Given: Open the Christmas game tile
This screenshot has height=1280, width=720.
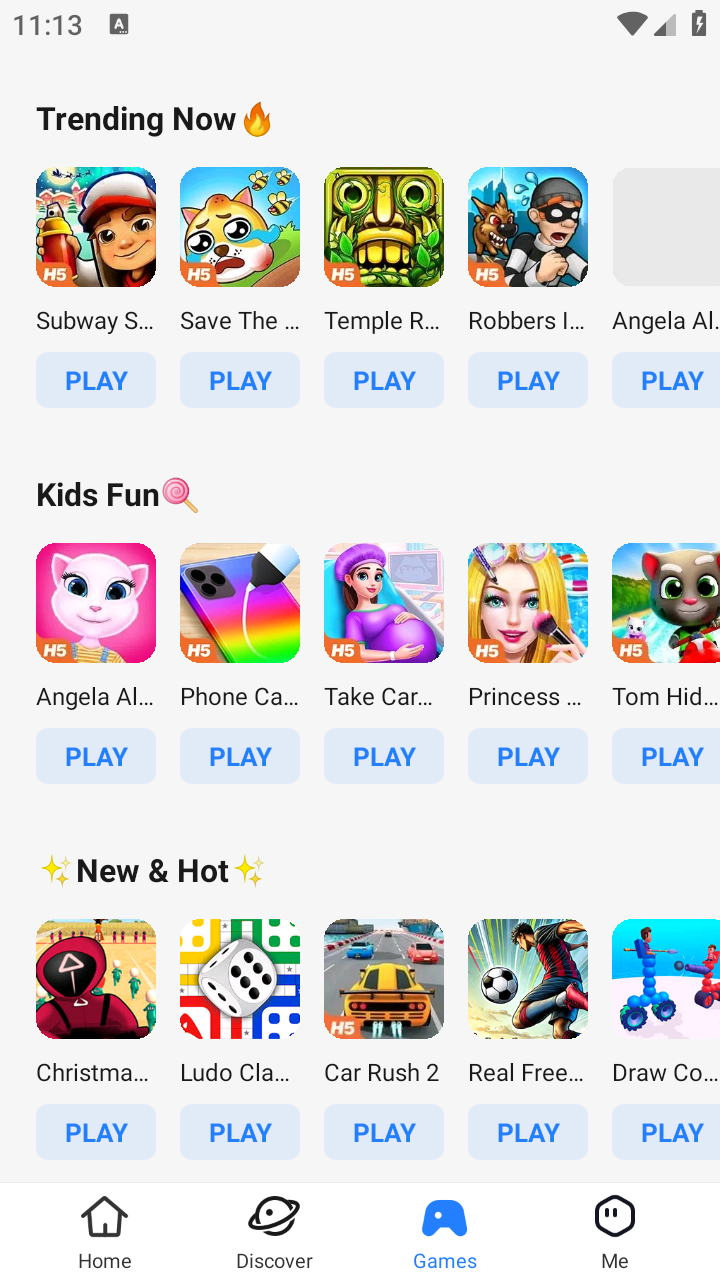Looking at the screenshot, I should pos(96,979).
